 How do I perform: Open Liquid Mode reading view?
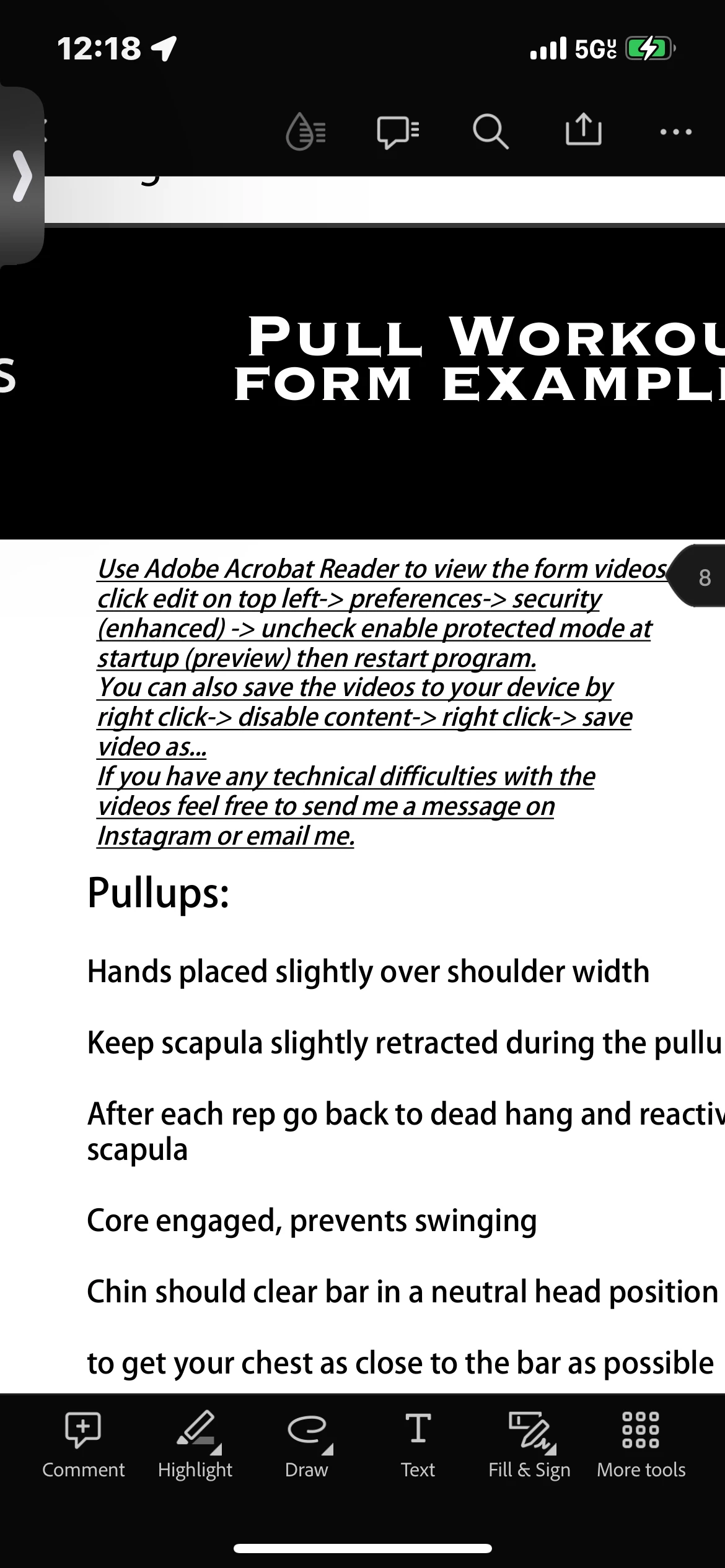click(306, 132)
